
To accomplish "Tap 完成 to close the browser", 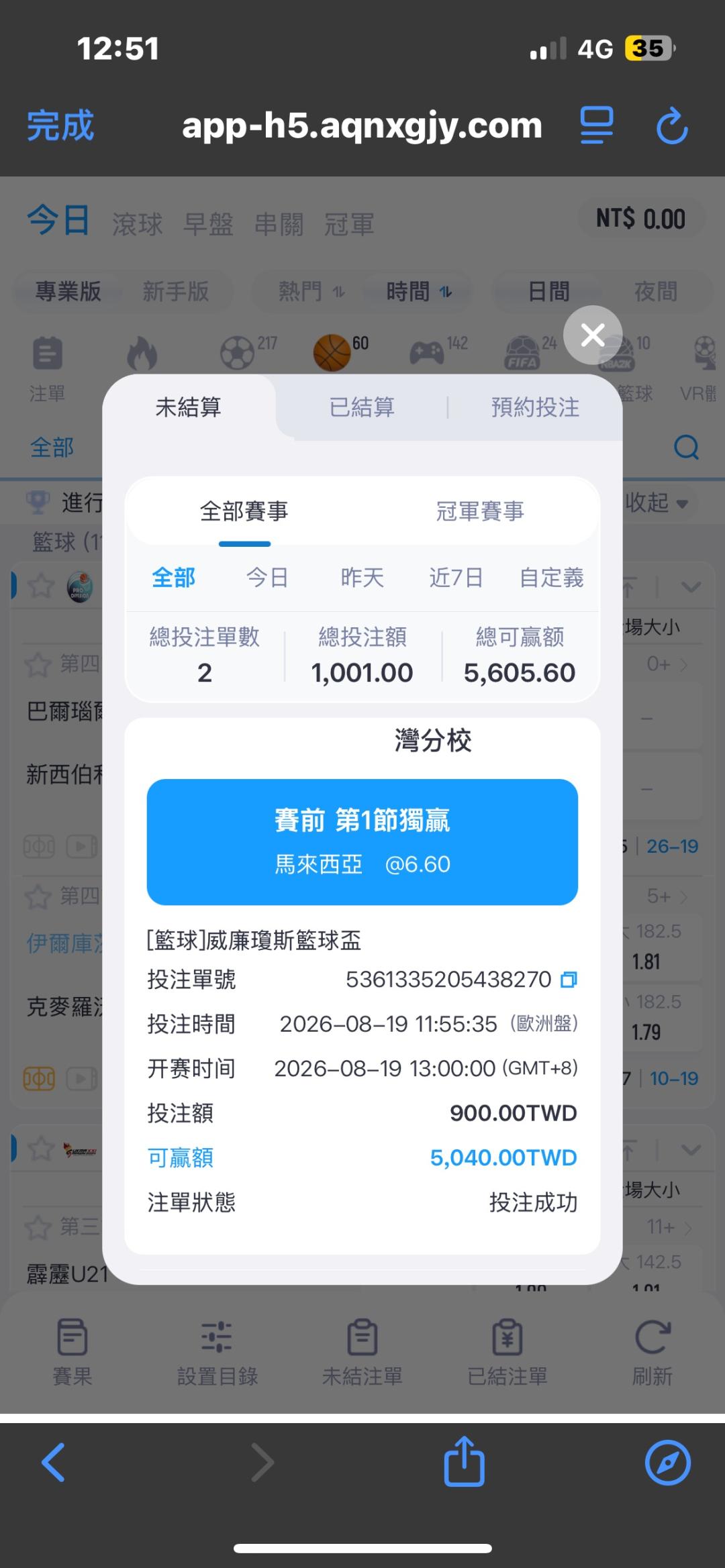I will 60,125.
